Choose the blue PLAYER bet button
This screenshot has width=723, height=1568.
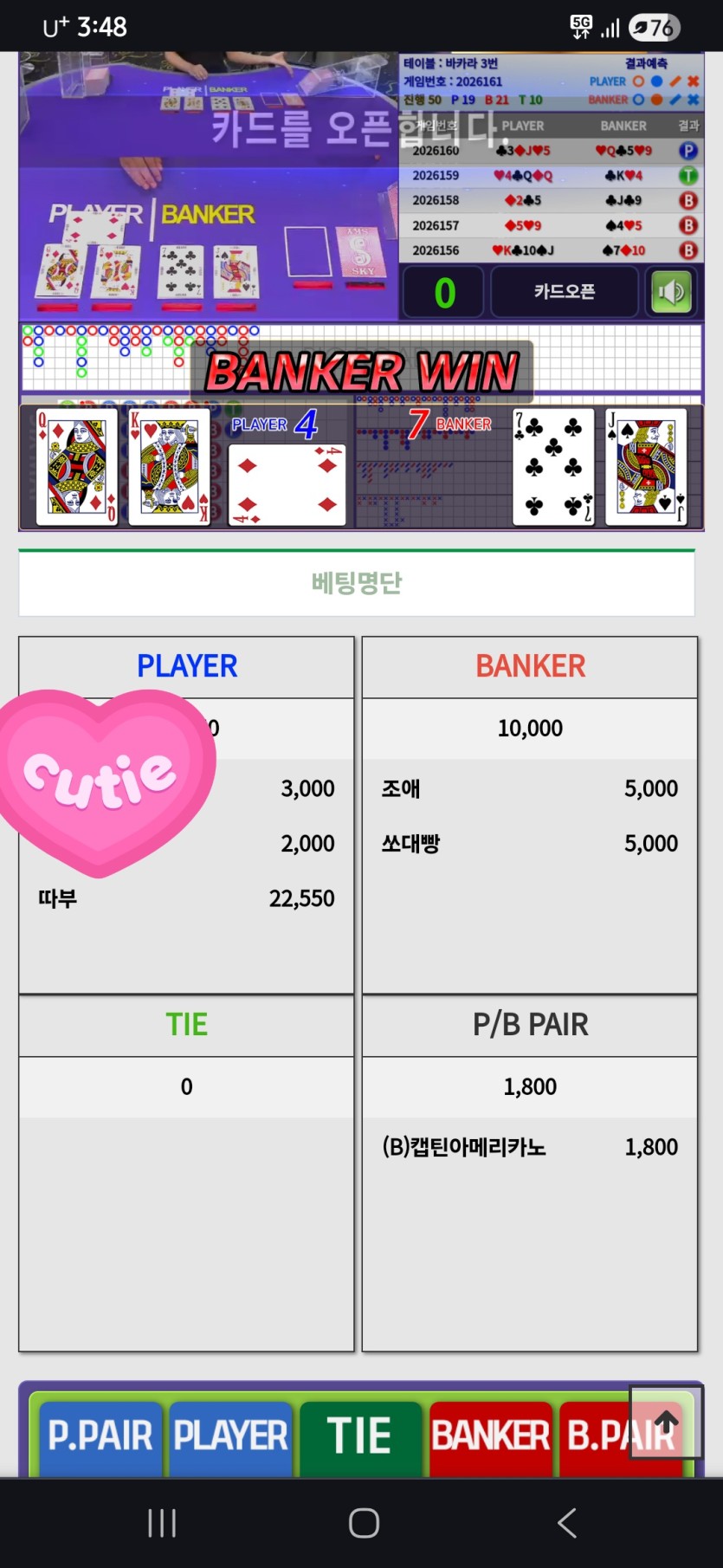(230, 1437)
